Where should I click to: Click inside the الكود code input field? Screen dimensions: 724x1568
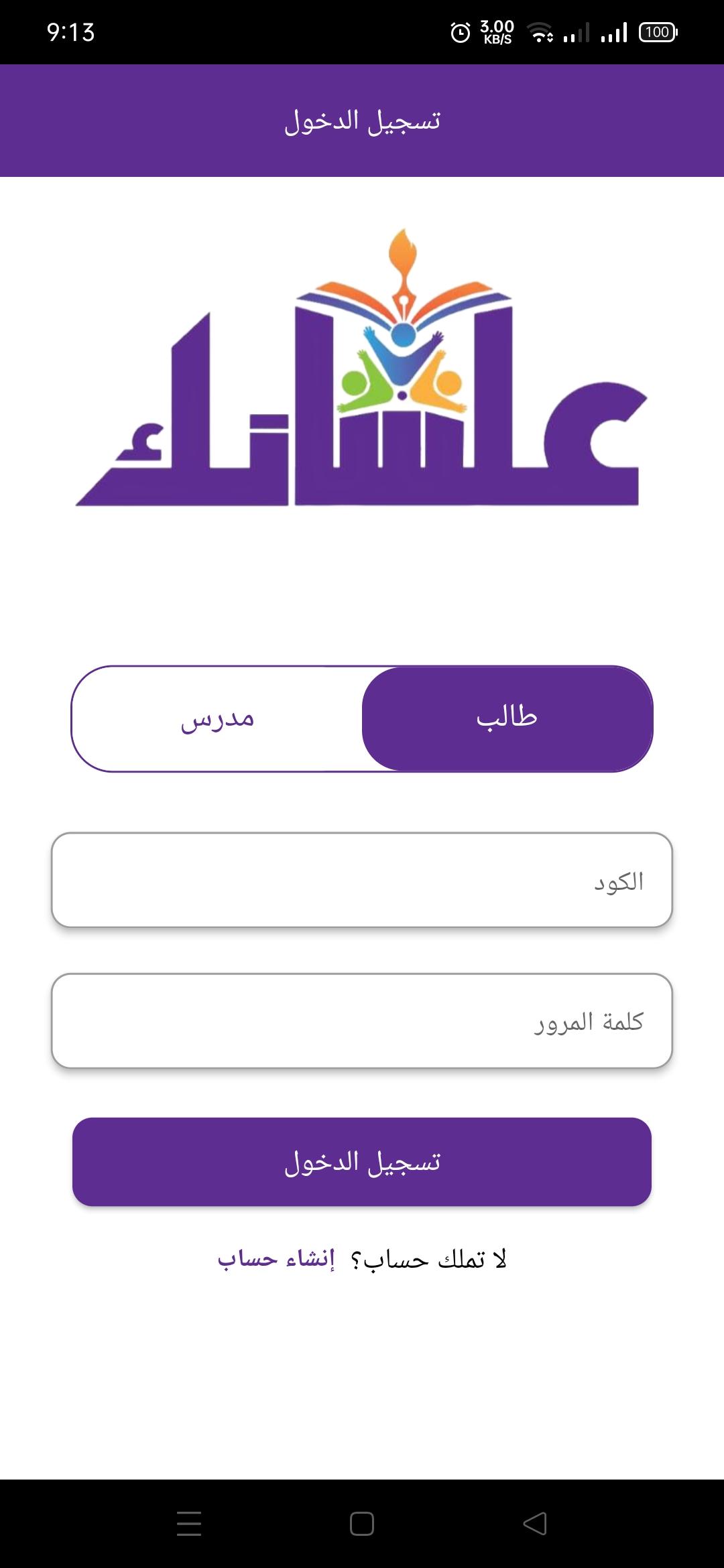pos(362,881)
